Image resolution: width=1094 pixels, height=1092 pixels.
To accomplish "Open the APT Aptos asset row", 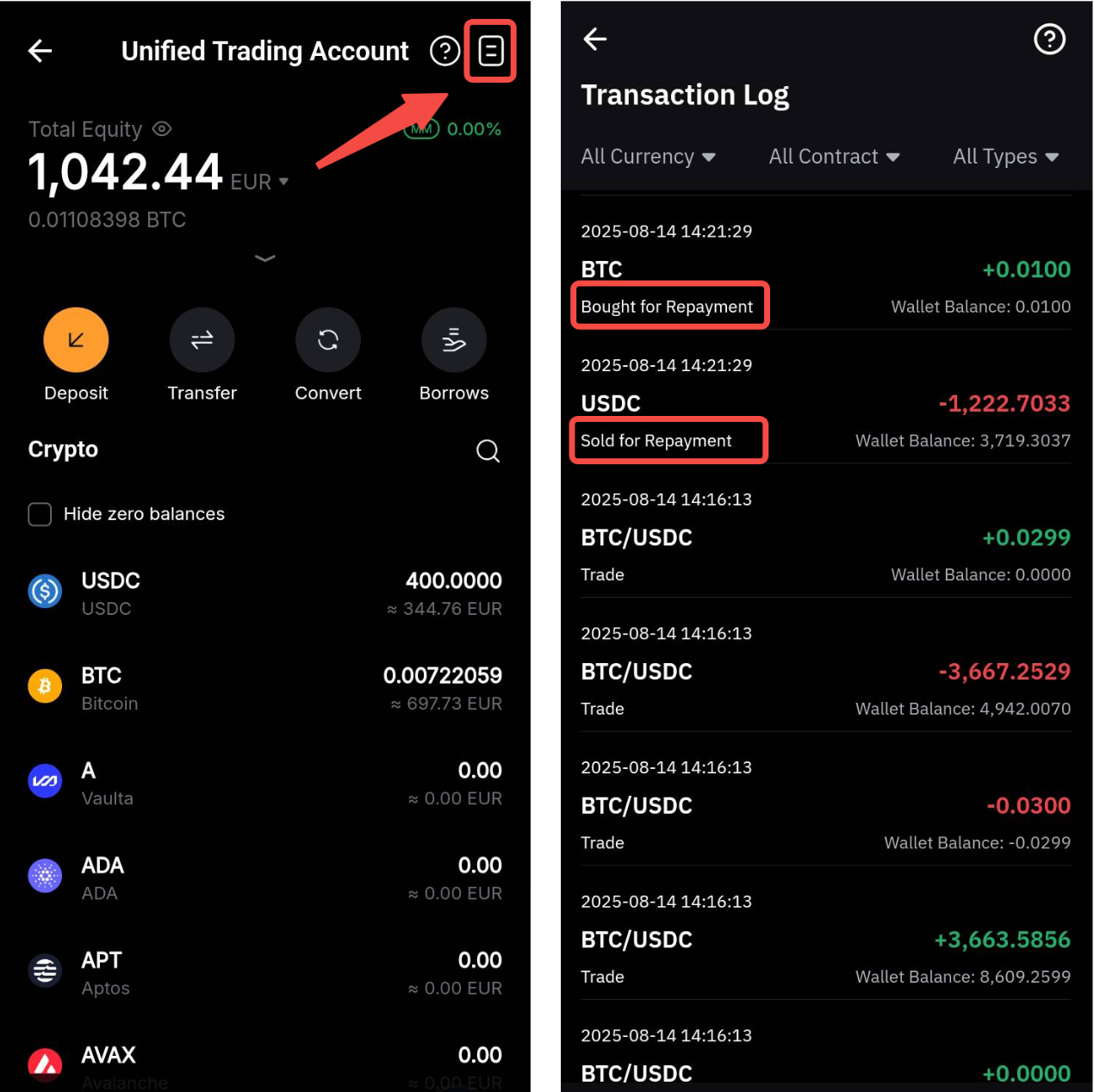I will pyautogui.click(x=264, y=972).
